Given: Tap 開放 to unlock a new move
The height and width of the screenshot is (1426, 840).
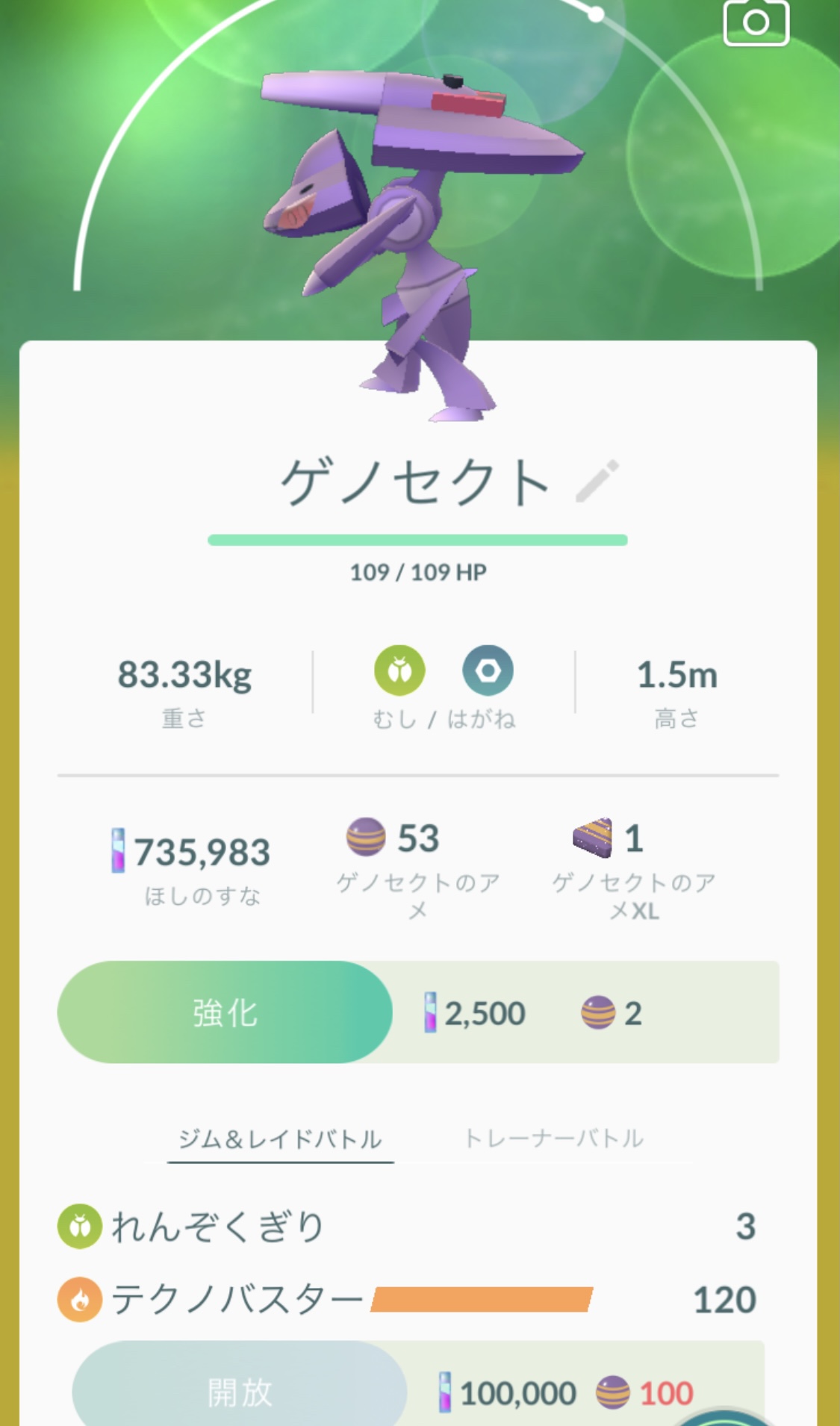Looking at the screenshot, I should [x=240, y=1387].
